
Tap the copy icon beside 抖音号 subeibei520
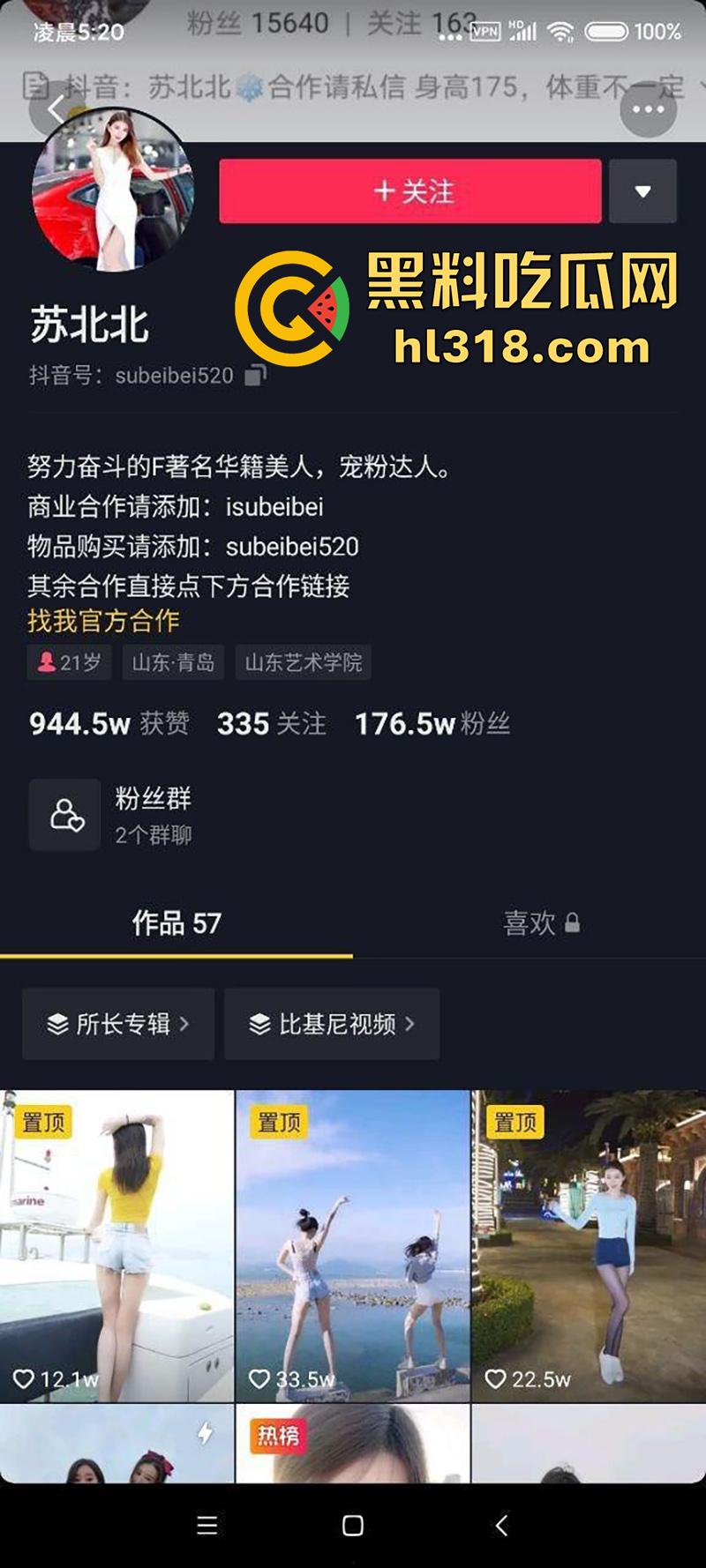click(255, 376)
